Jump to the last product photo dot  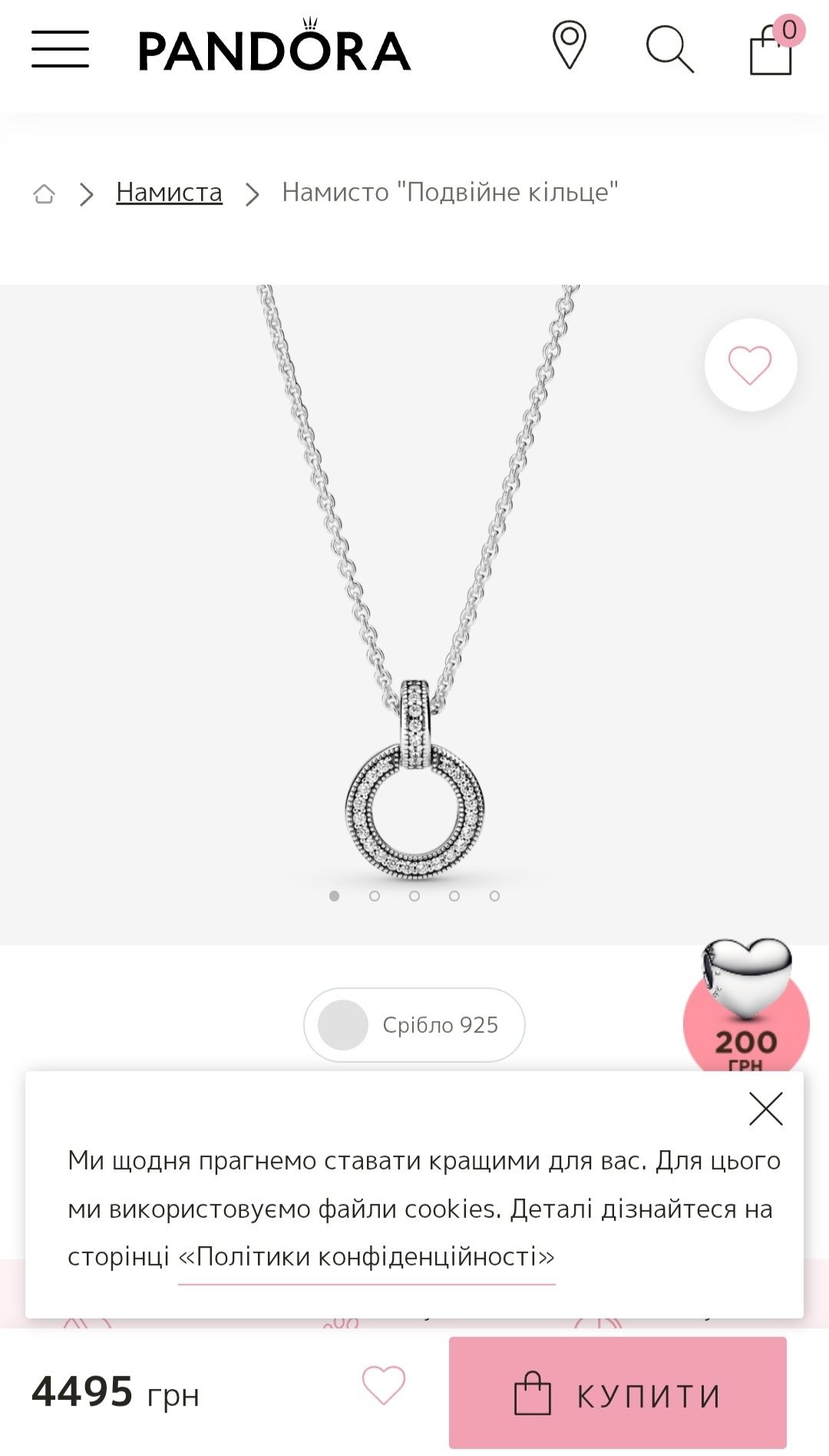pos(494,896)
